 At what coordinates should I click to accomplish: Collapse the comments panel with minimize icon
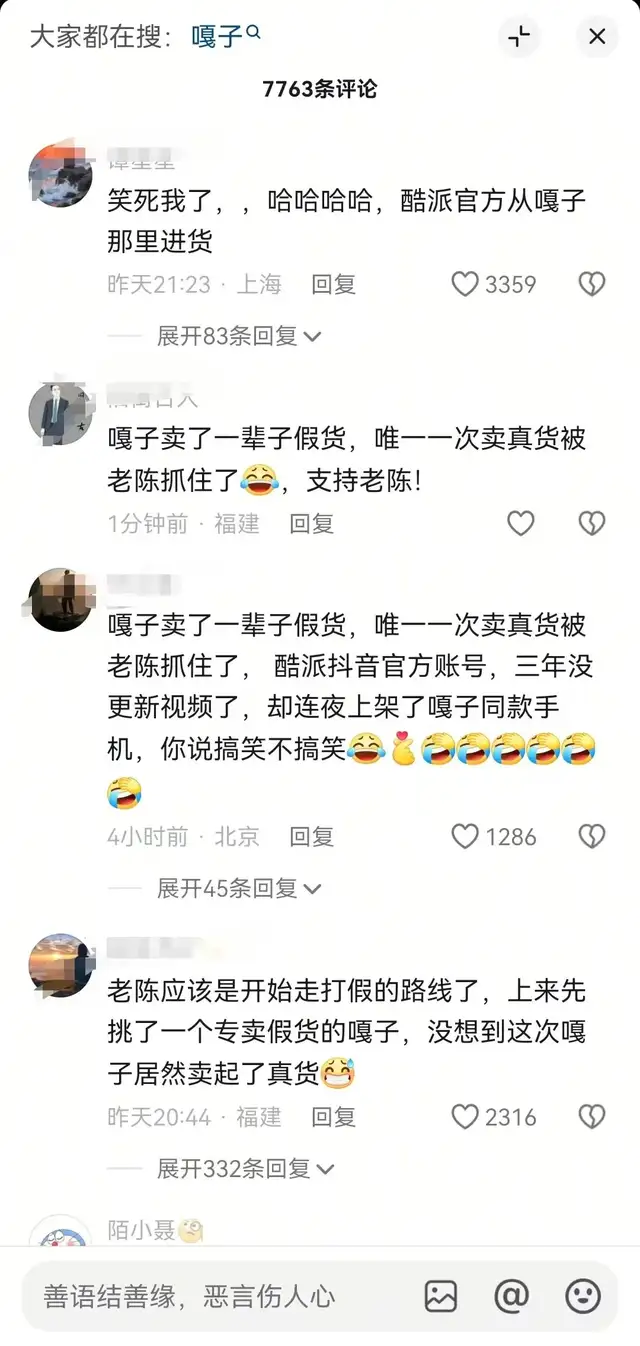click(x=519, y=37)
